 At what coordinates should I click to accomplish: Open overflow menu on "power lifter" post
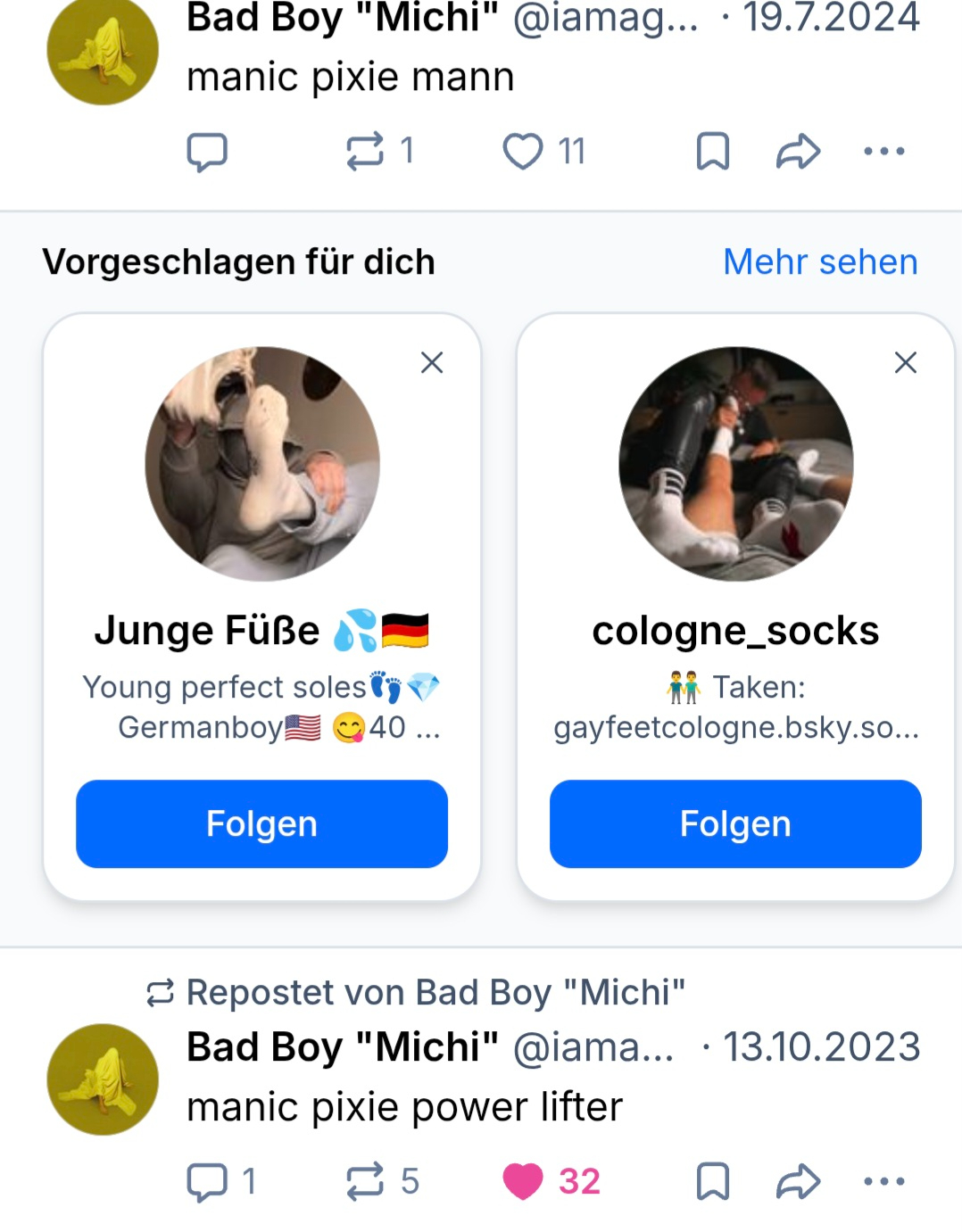(884, 1182)
